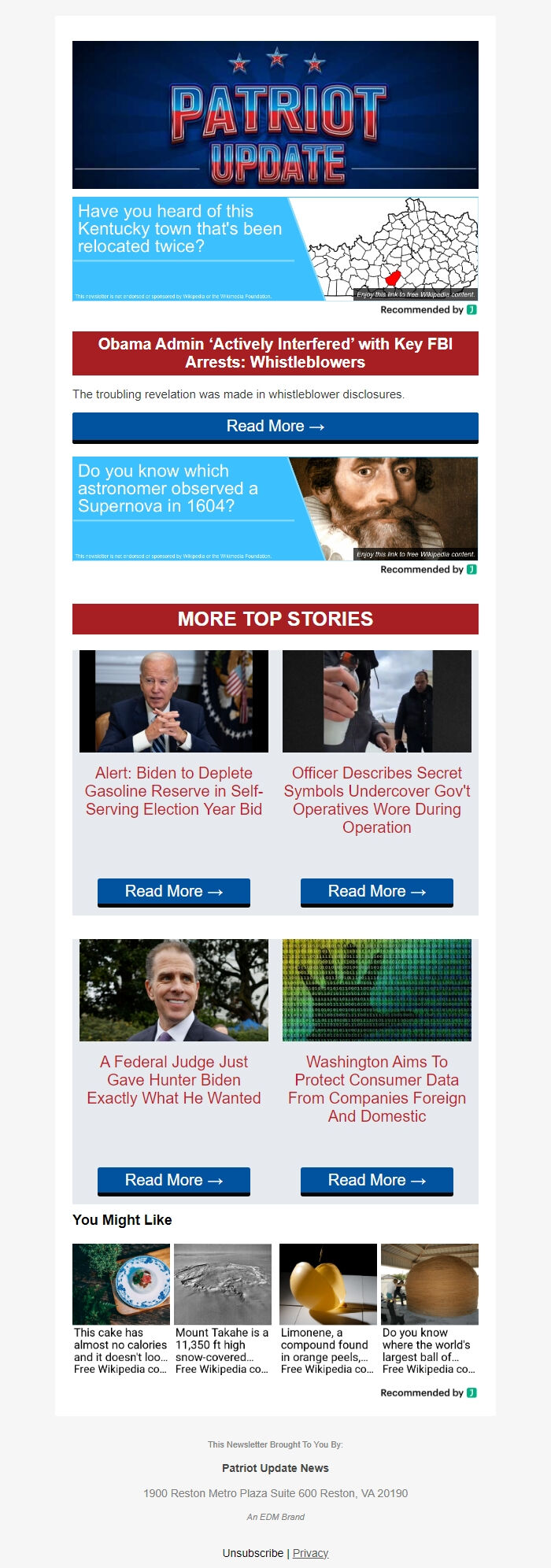Open Hunter Biden federal judge headline

[x=173, y=1080]
